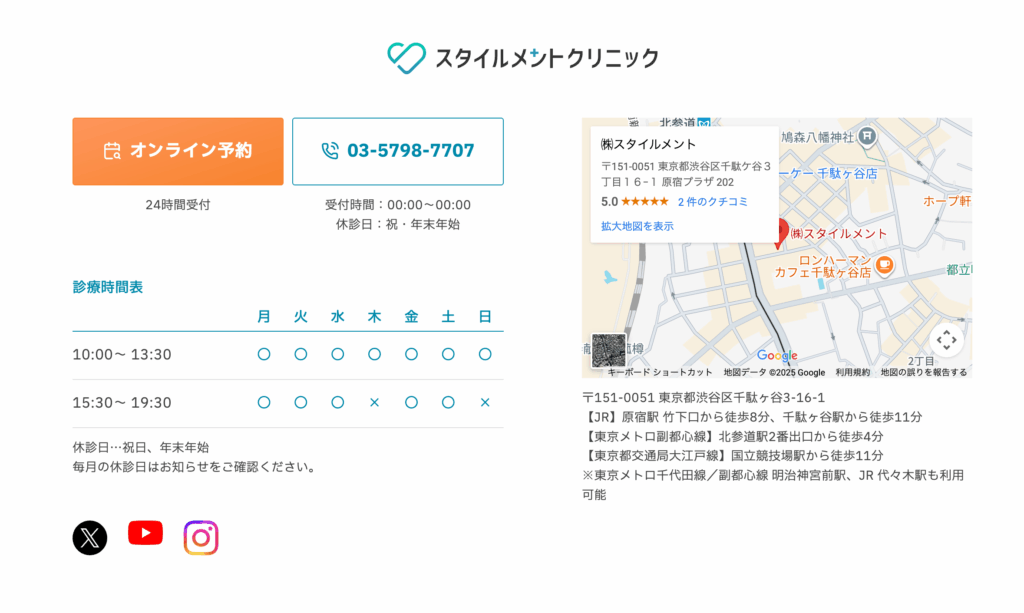Open 利用規約 link on the map
1024x613 pixels.
853,372
